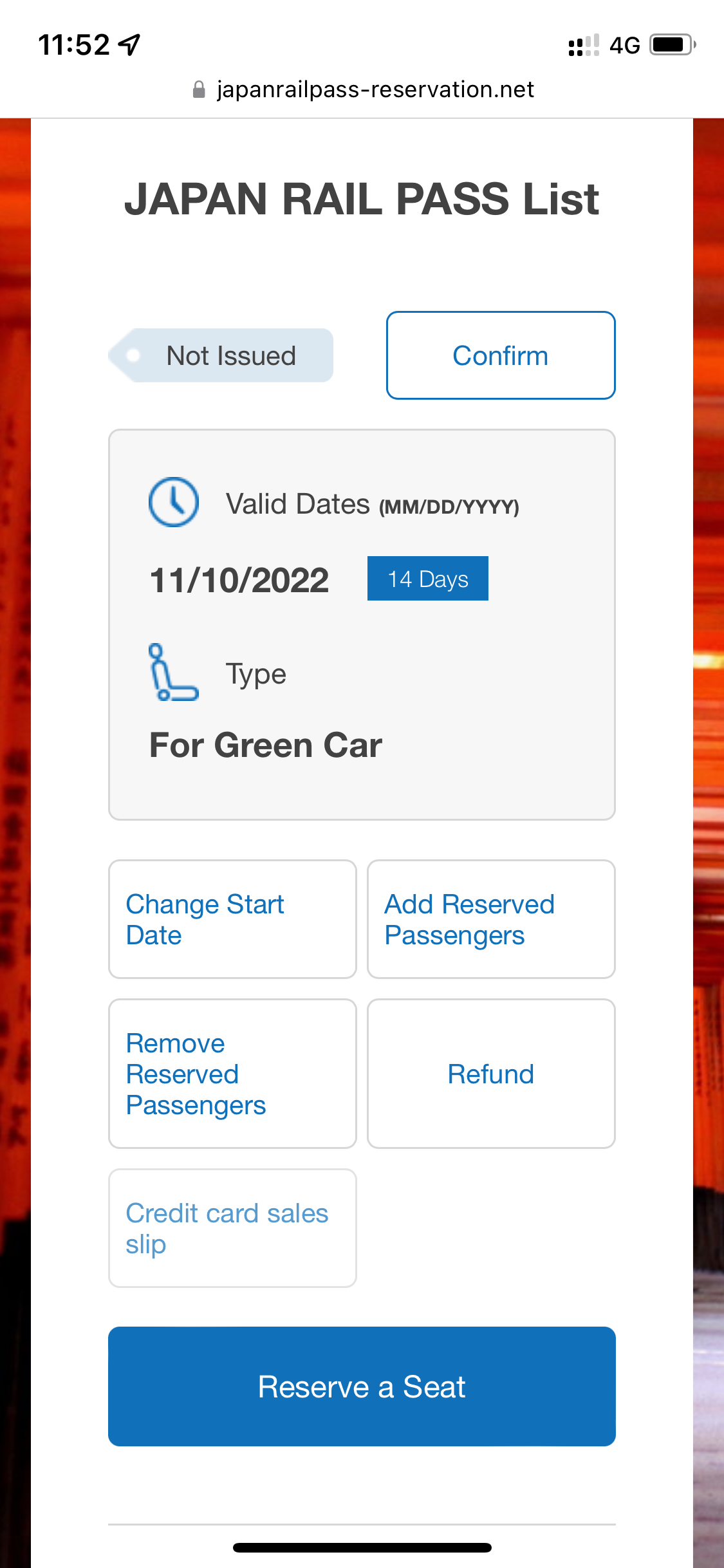This screenshot has width=724, height=1568.
Task: Tap the Confirm button
Action: [501, 355]
